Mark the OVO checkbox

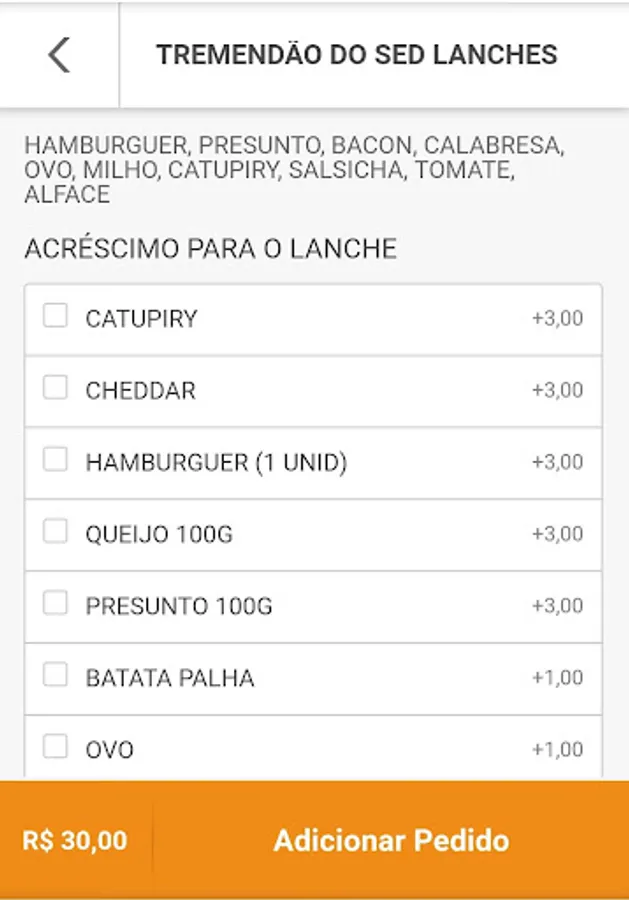point(55,748)
